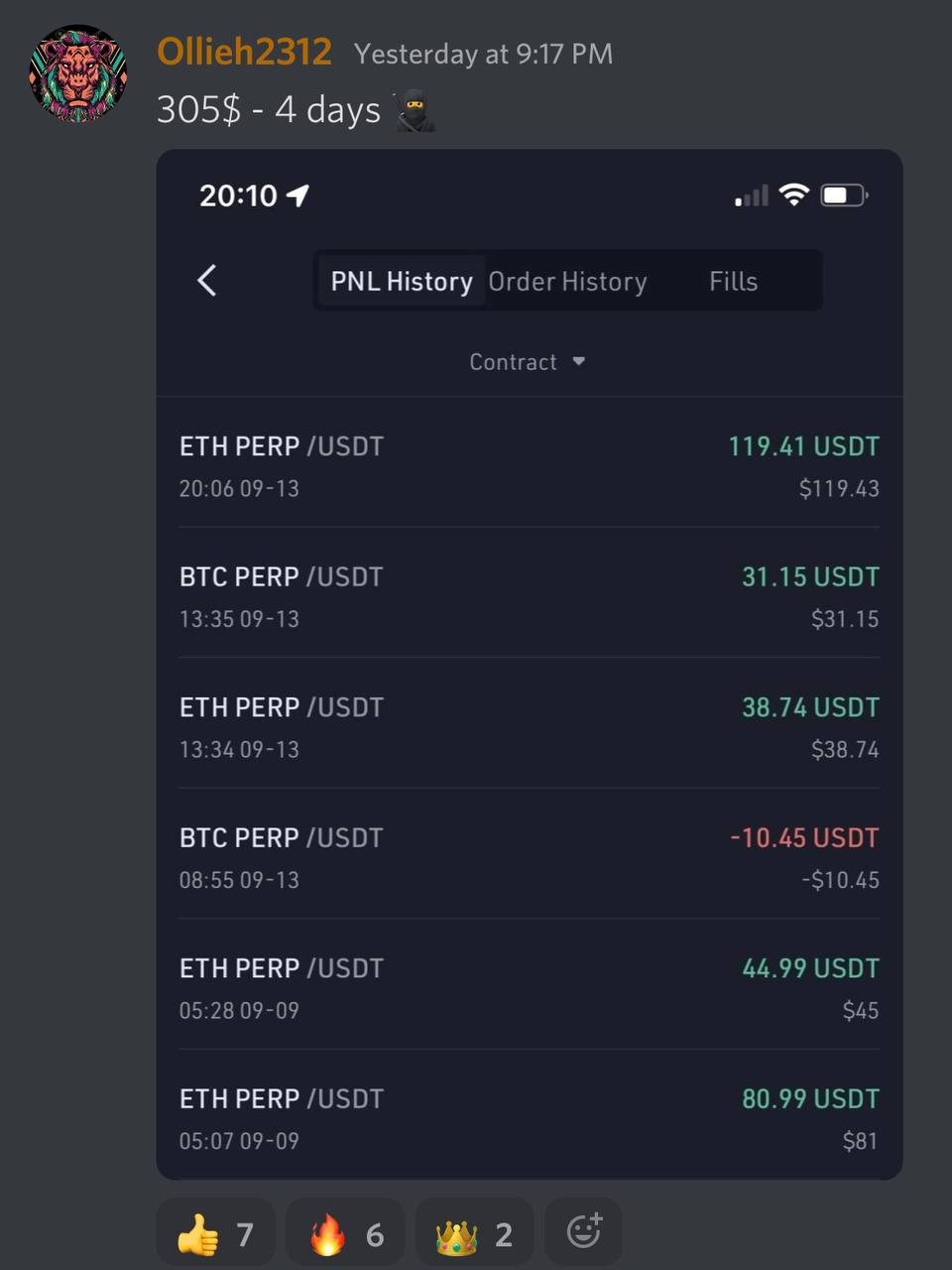The image size is (952, 1270).
Task: Add a fire reaction
Action: tap(344, 1233)
